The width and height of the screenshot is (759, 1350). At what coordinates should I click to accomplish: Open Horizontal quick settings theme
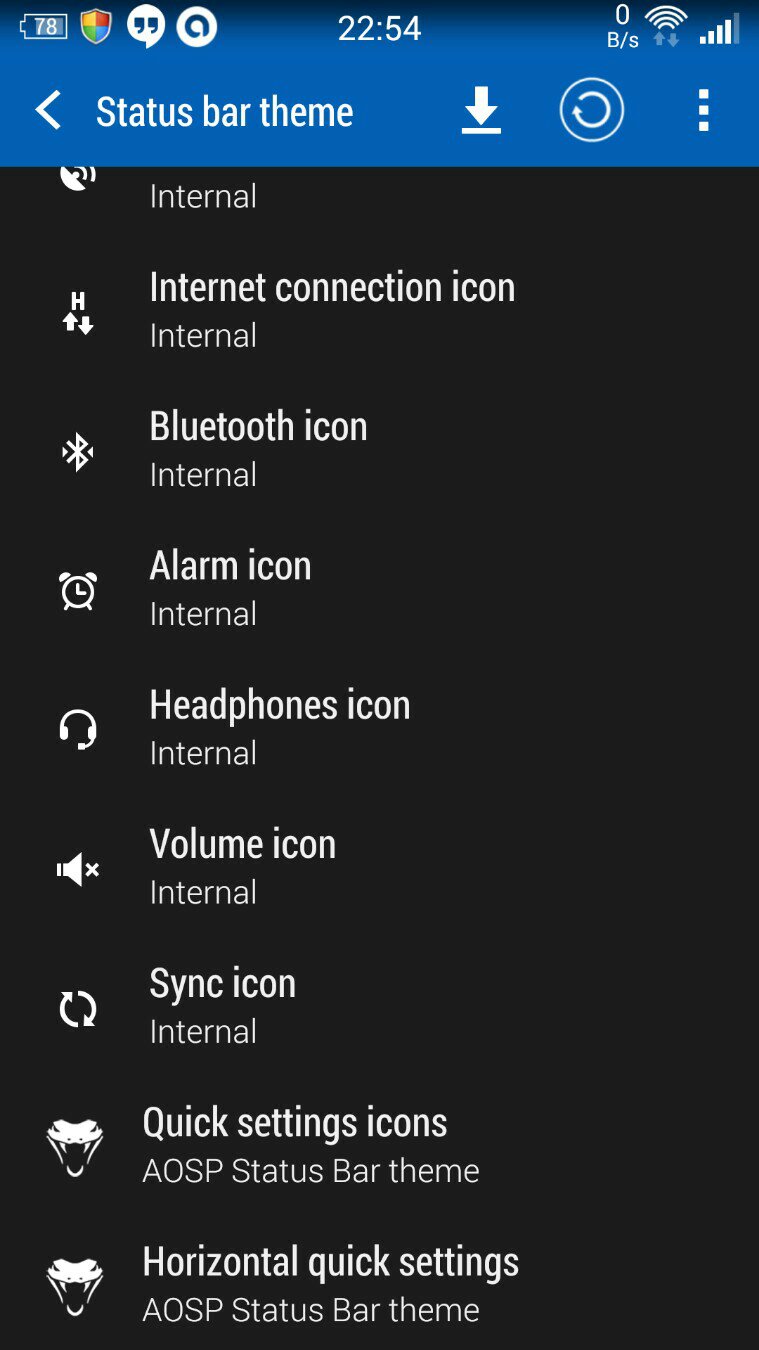379,1283
